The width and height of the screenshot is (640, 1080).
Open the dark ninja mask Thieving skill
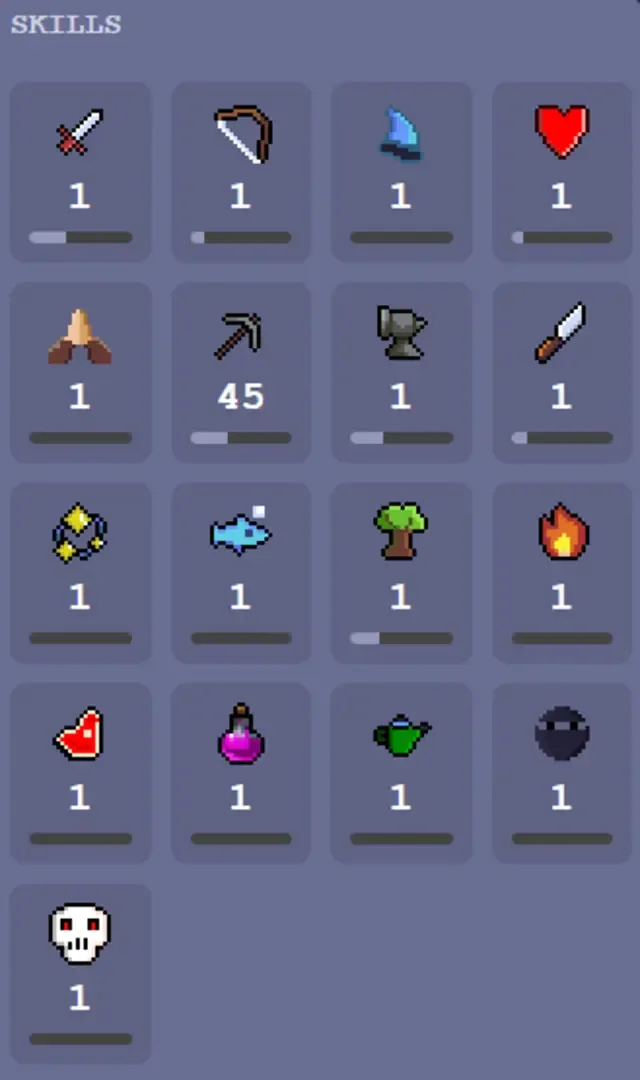pos(561,772)
